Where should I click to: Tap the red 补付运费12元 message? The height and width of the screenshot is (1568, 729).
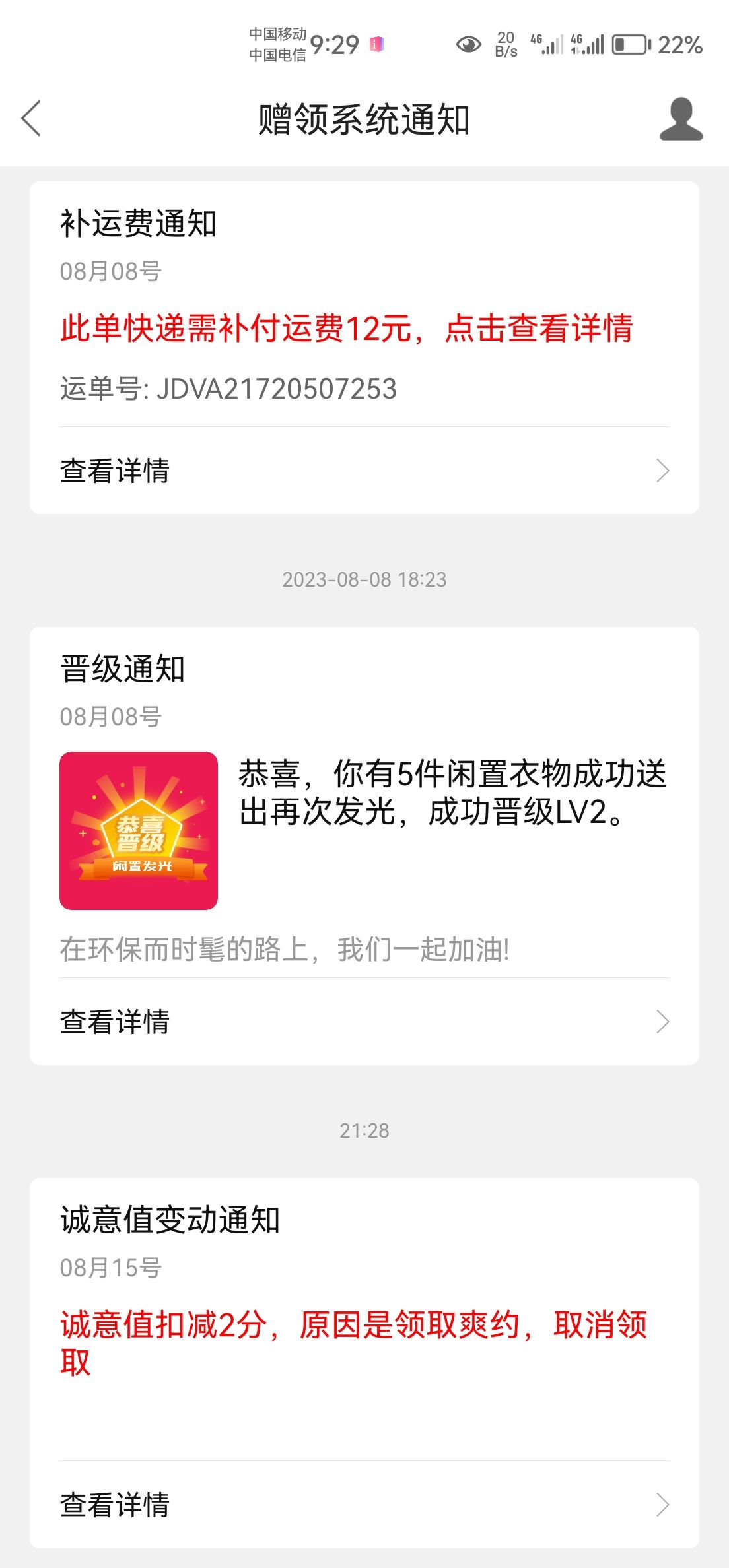coord(347,328)
